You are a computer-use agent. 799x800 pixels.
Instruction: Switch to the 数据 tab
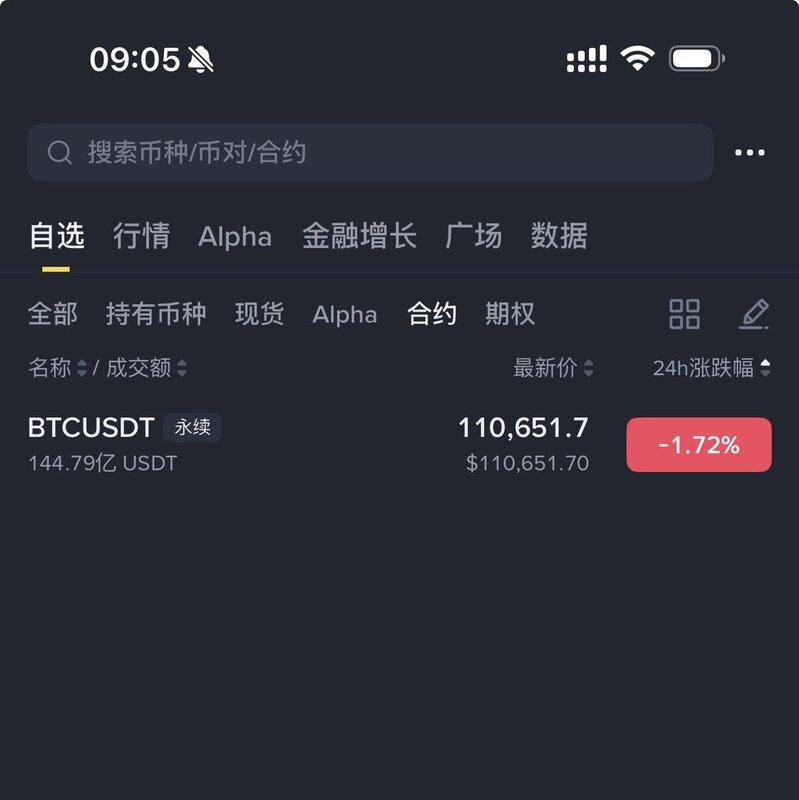(559, 236)
